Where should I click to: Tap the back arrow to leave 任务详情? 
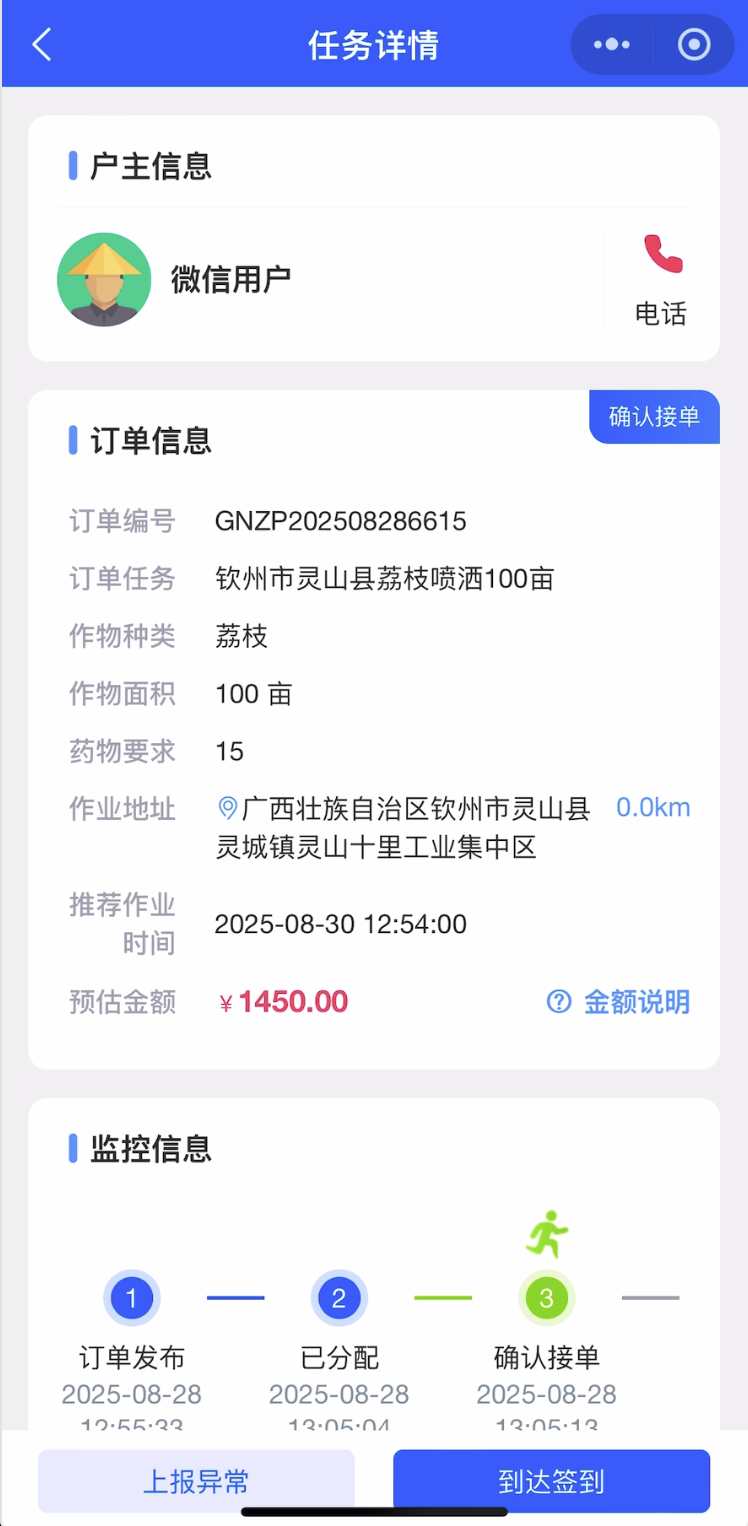(x=40, y=44)
